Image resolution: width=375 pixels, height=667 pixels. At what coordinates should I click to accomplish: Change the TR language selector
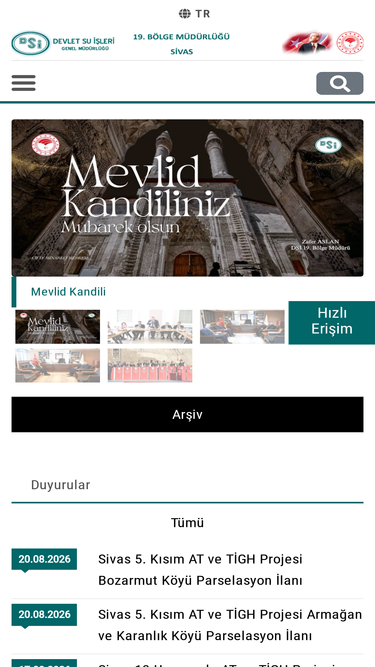click(x=194, y=14)
